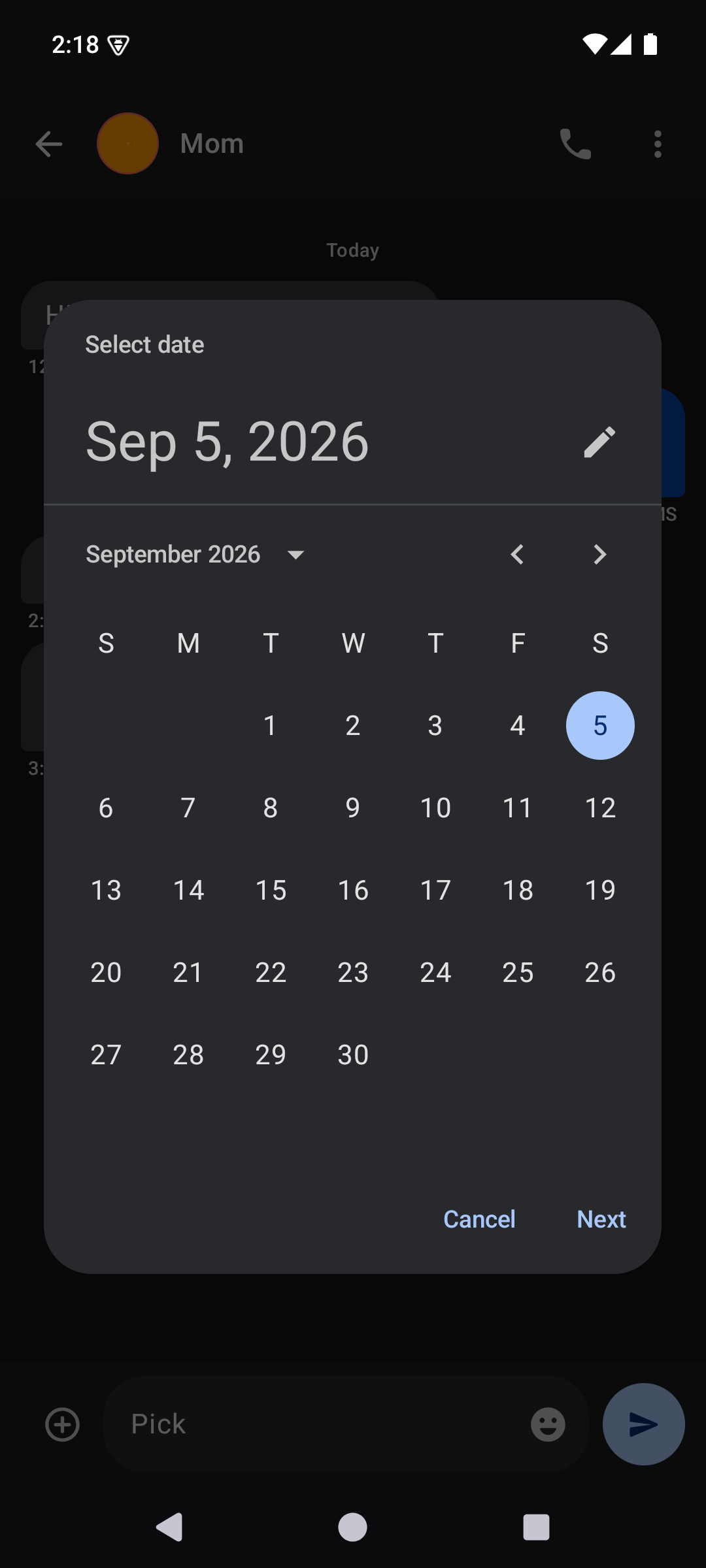Viewport: 706px width, 1568px height.
Task: Go back using the system navigation bar
Action: click(x=170, y=1527)
